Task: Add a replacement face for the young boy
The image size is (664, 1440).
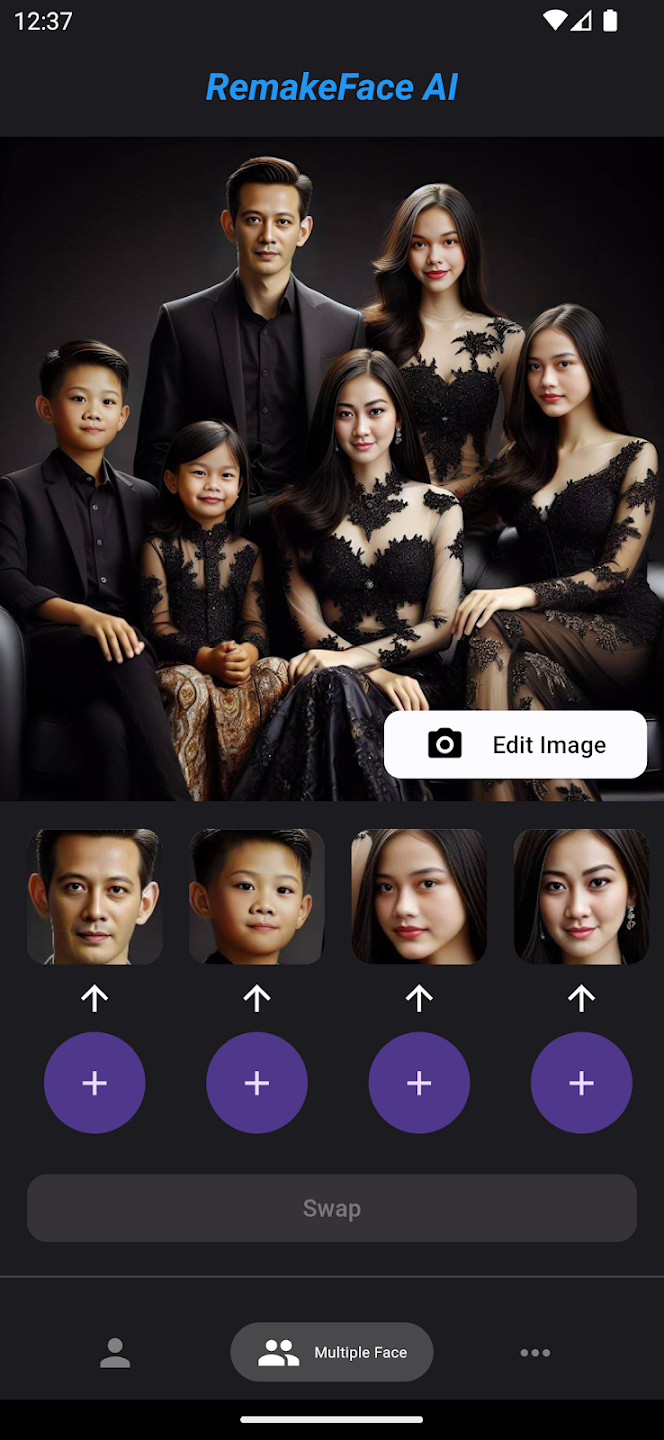Action: pos(257,1082)
